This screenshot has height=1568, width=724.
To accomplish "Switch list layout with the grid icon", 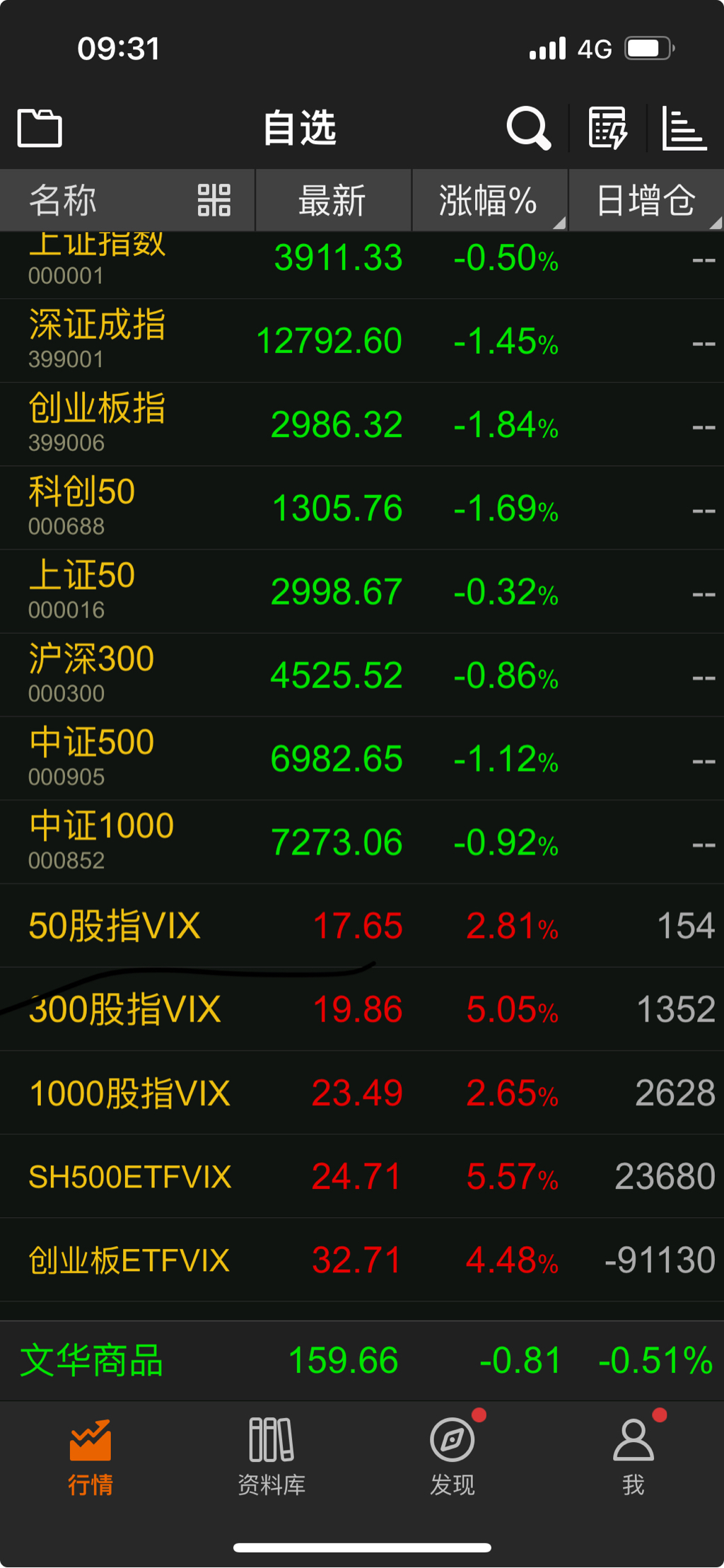I will [x=214, y=200].
